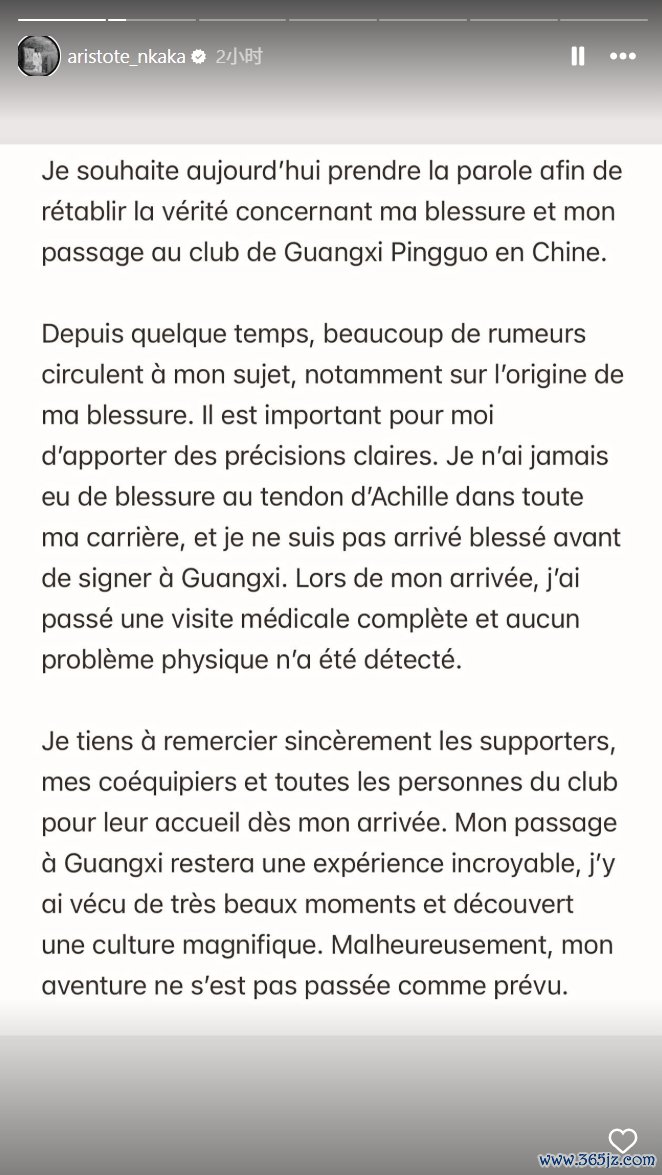Image resolution: width=662 pixels, height=1175 pixels.
Task: Open aristote_nkaka's profile from the username
Action: pos(126,57)
